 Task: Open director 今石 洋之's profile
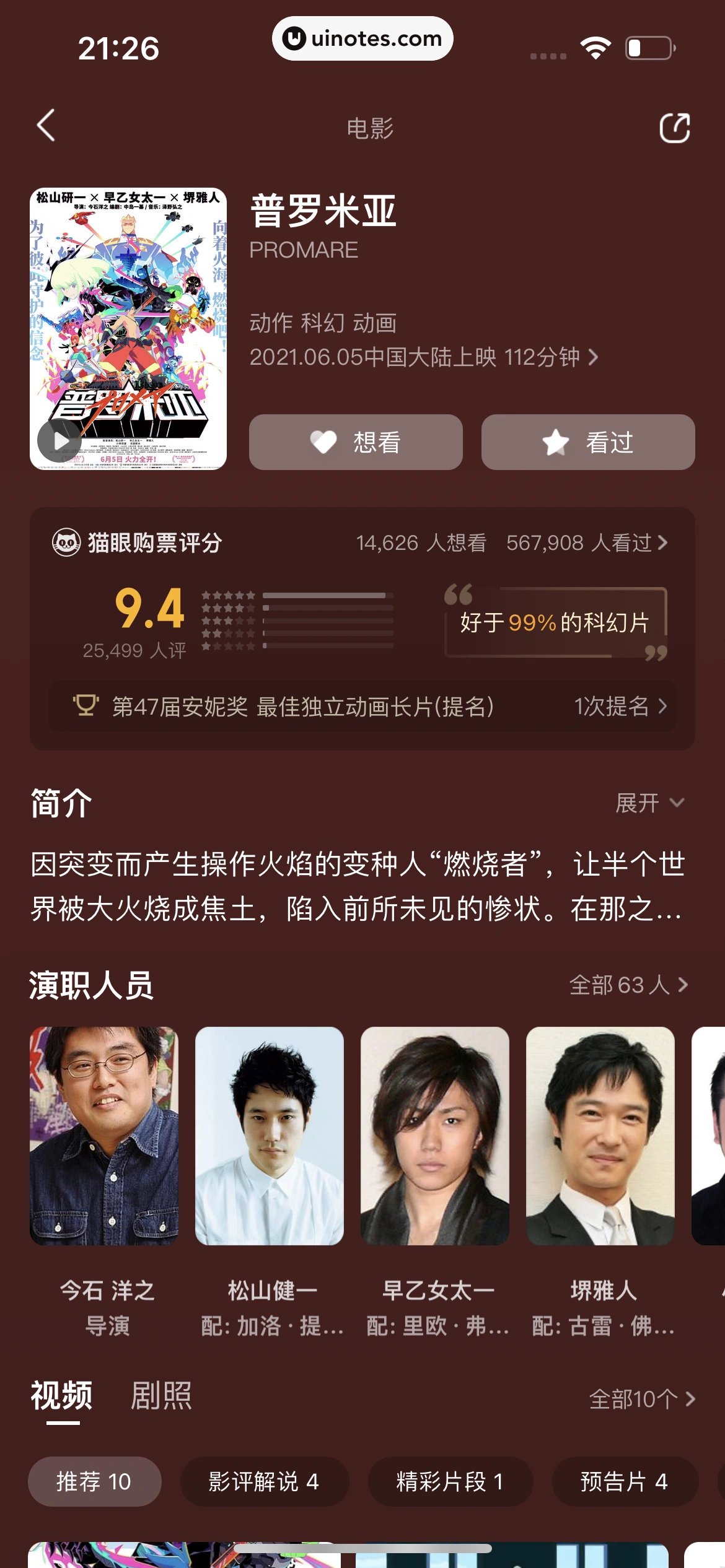[104, 1136]
